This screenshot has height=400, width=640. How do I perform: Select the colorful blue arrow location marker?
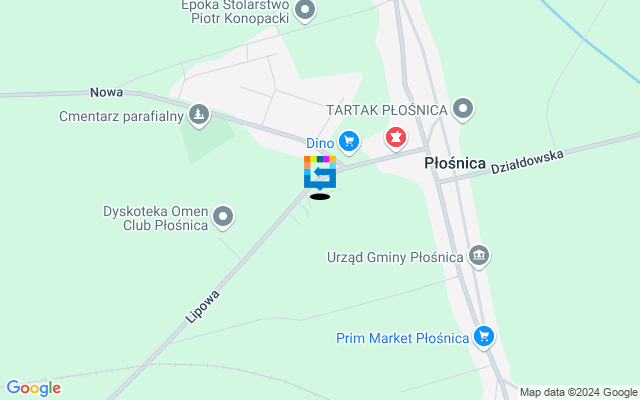[320, 172]
